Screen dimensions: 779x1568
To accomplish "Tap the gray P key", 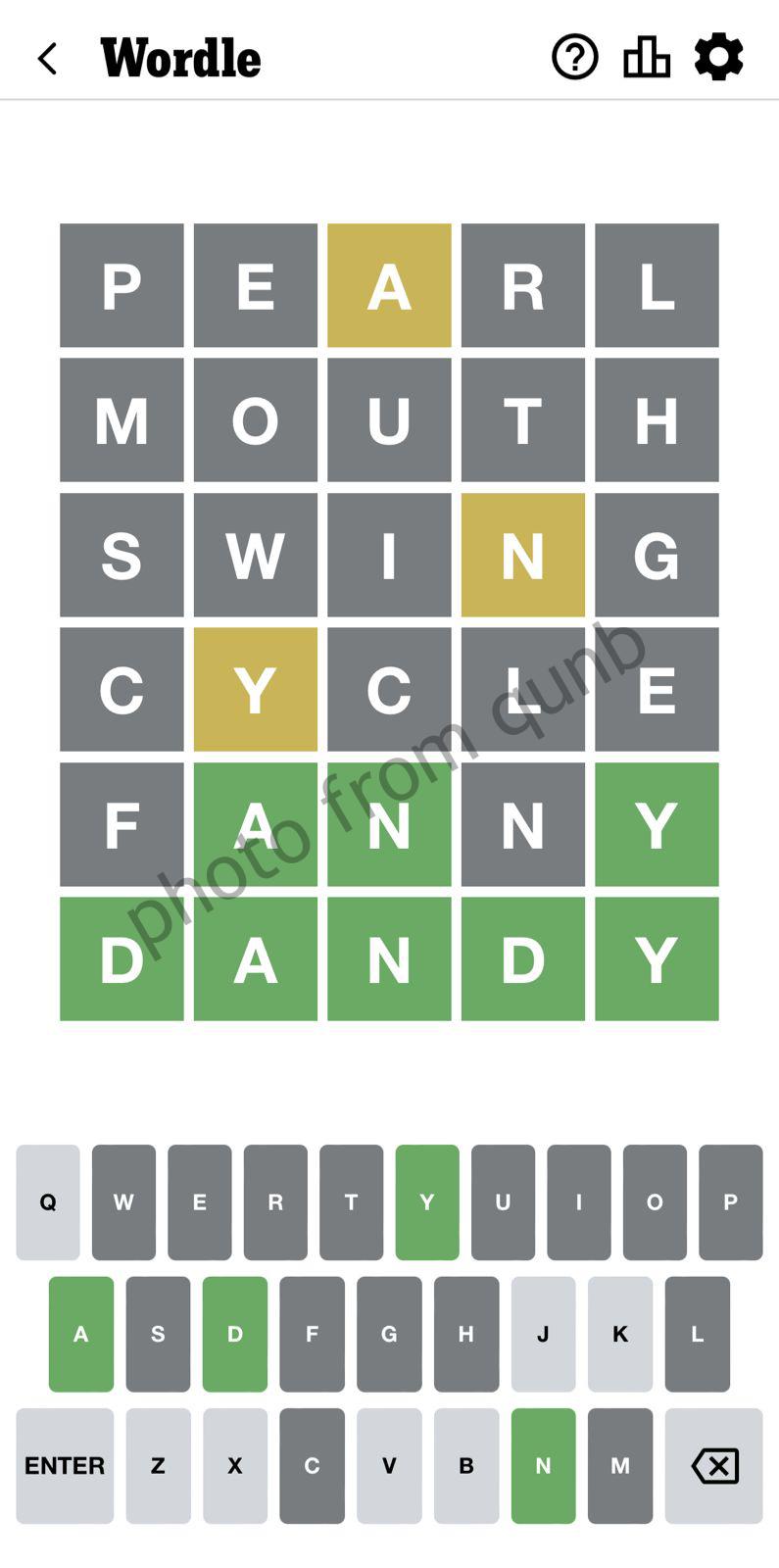I will 730,1201.
